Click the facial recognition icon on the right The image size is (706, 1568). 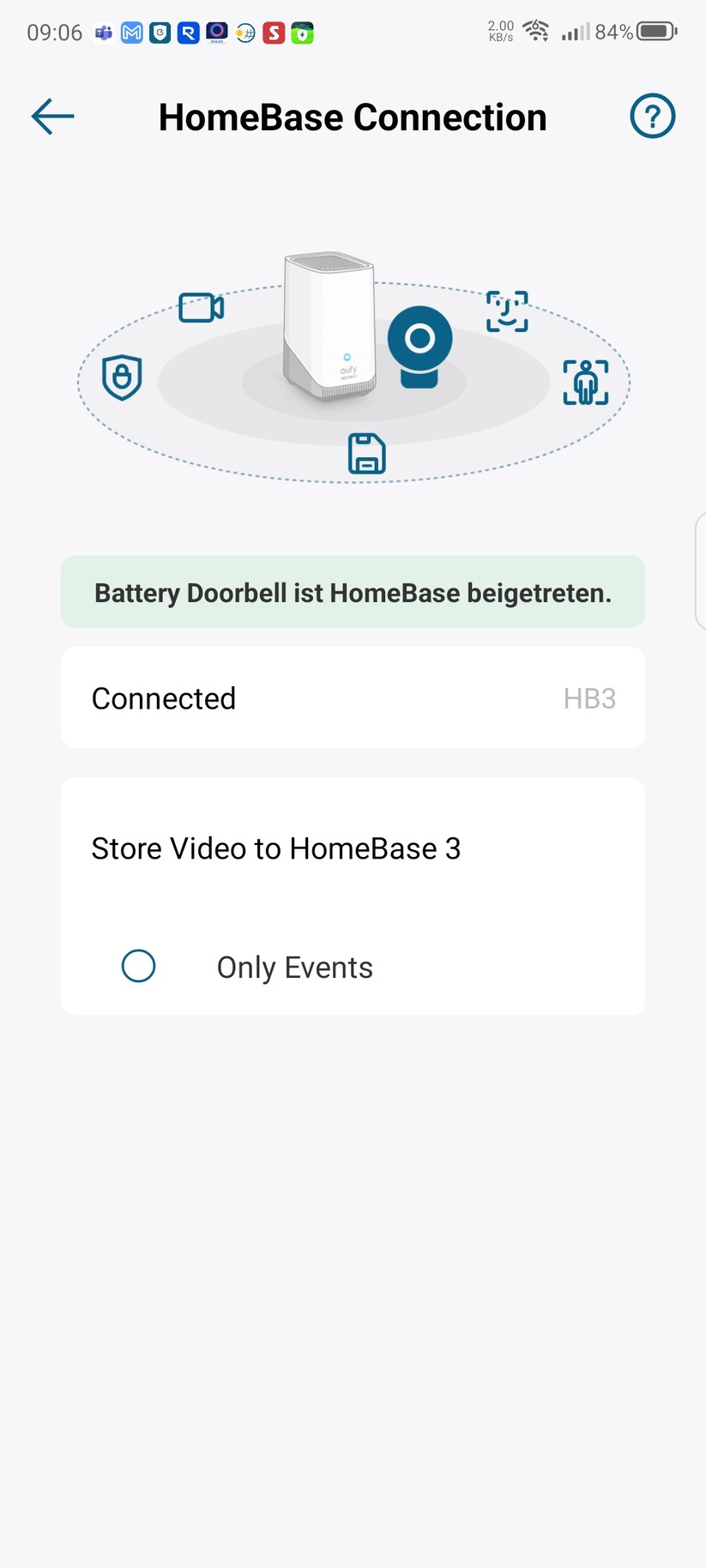point(507,311)
